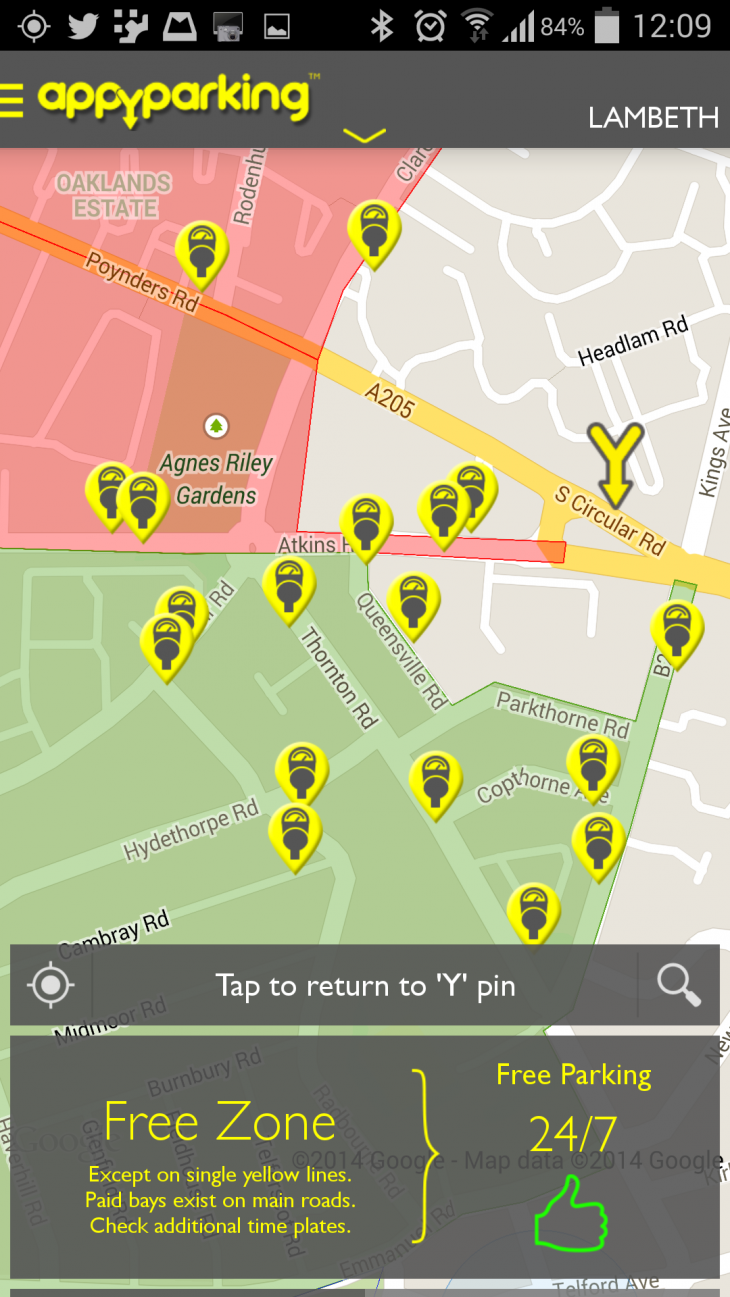Select the meter pin near Parkthorne Rd
Screen dimensions: 730x1297
[592, 763]
